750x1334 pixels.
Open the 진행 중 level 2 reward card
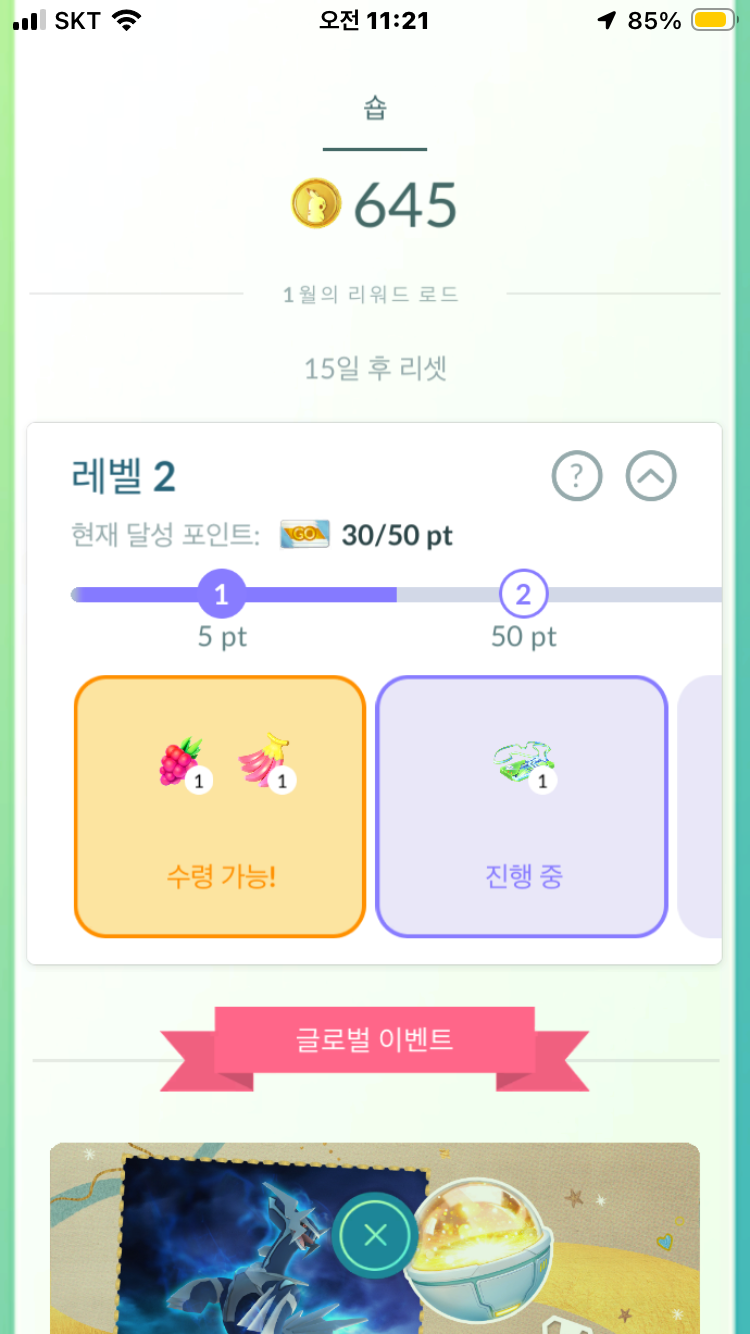[x=521, y=807]
